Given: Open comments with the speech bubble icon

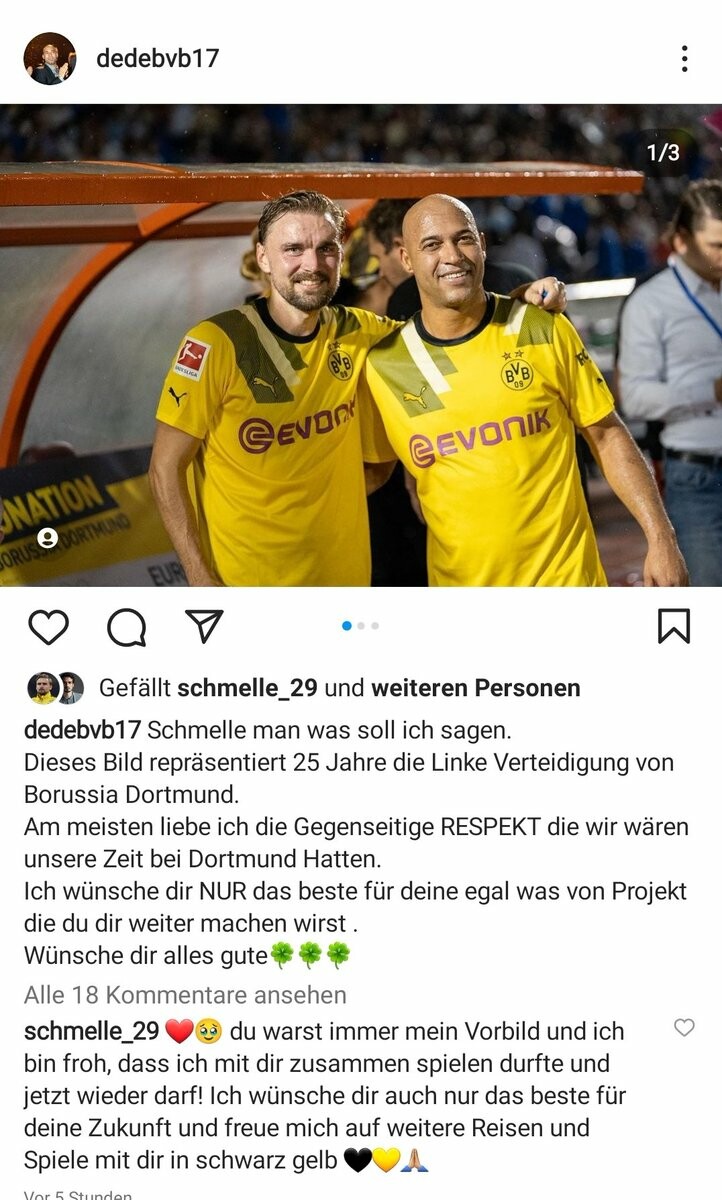Looking at the screenshot, I should pyautogui.click(x=127, y=627).
